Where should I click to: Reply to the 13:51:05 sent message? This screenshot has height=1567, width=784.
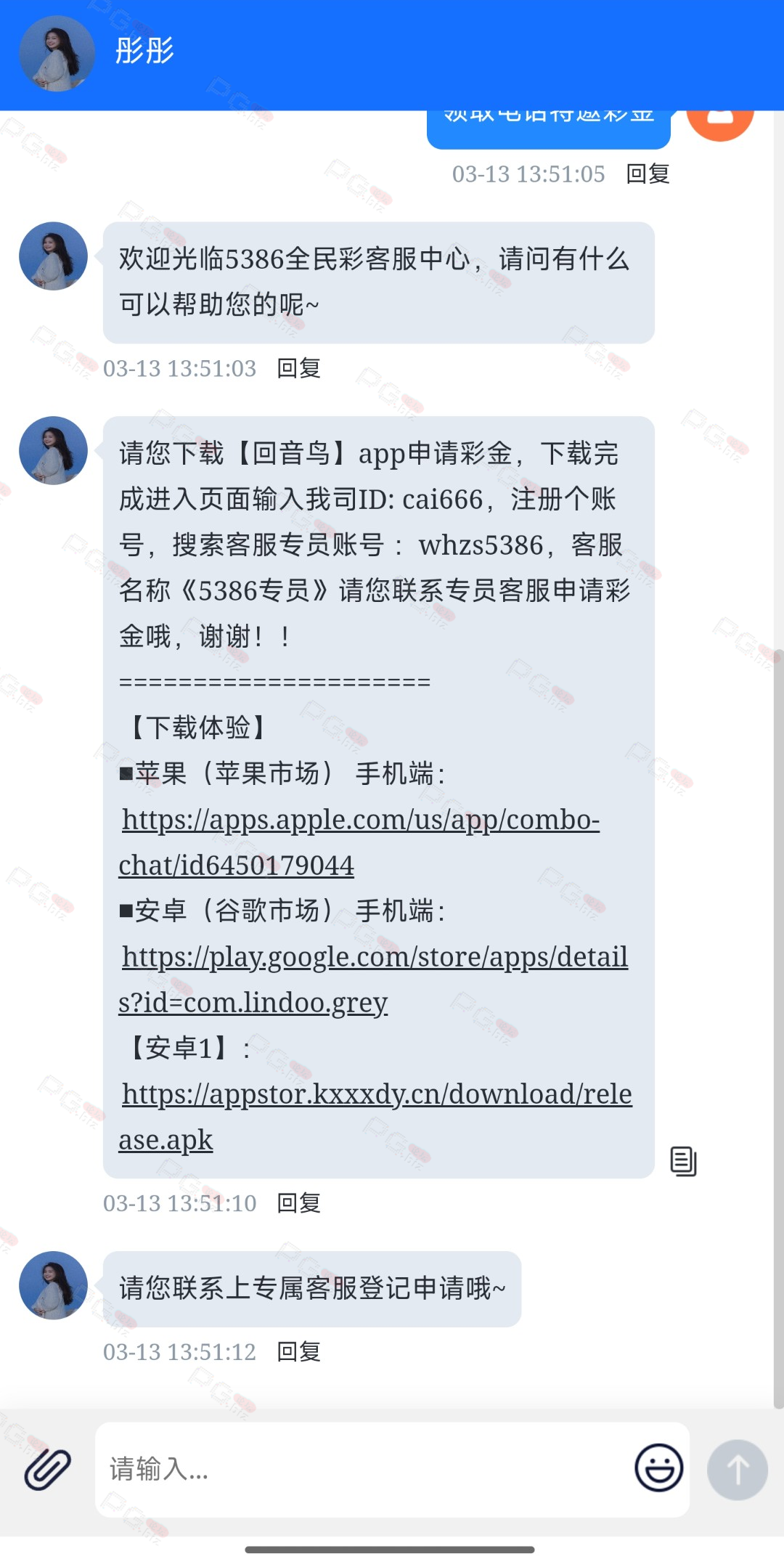(648, 174)
